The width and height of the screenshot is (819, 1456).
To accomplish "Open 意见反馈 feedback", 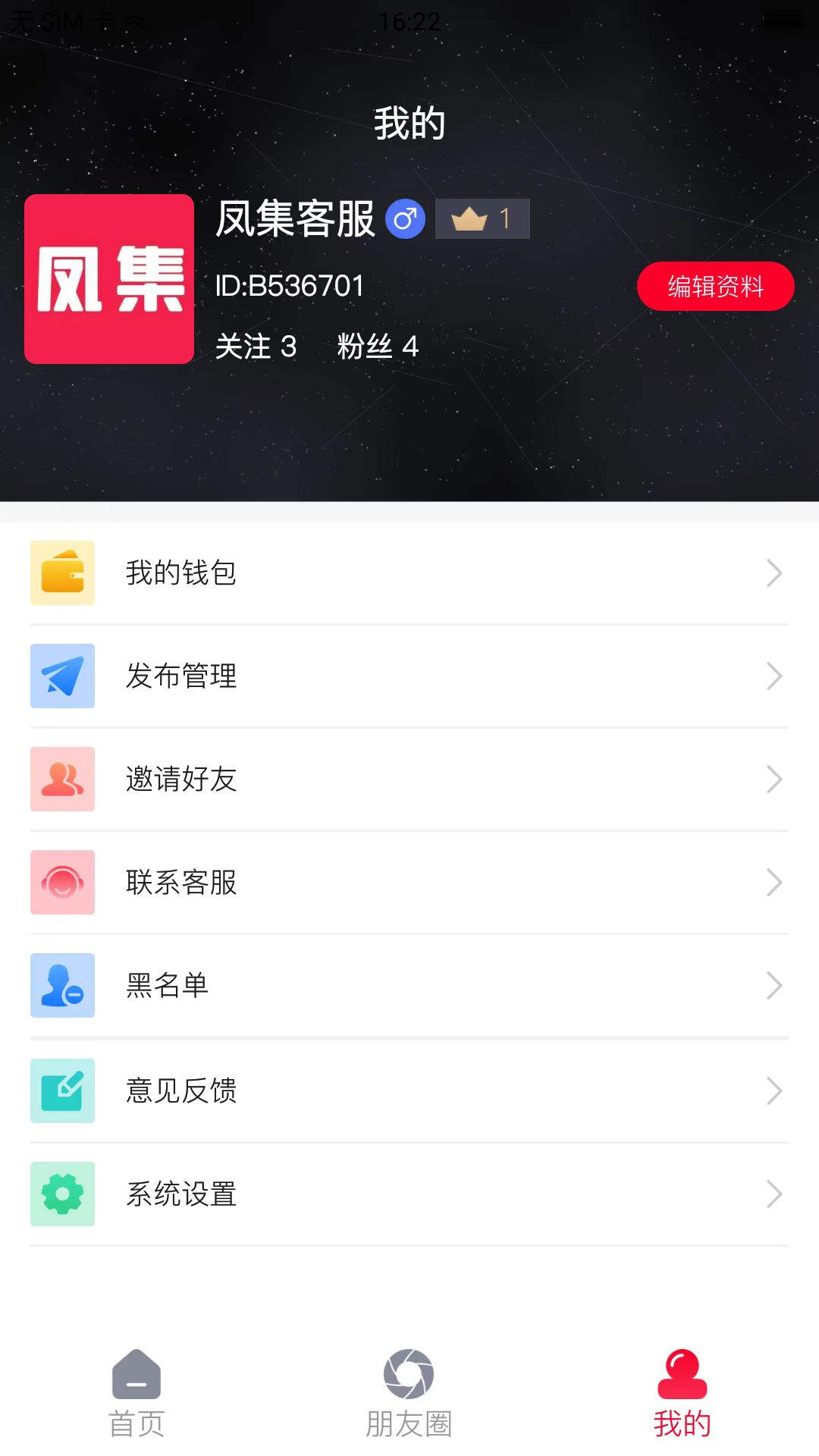I will pos(409,1090).
